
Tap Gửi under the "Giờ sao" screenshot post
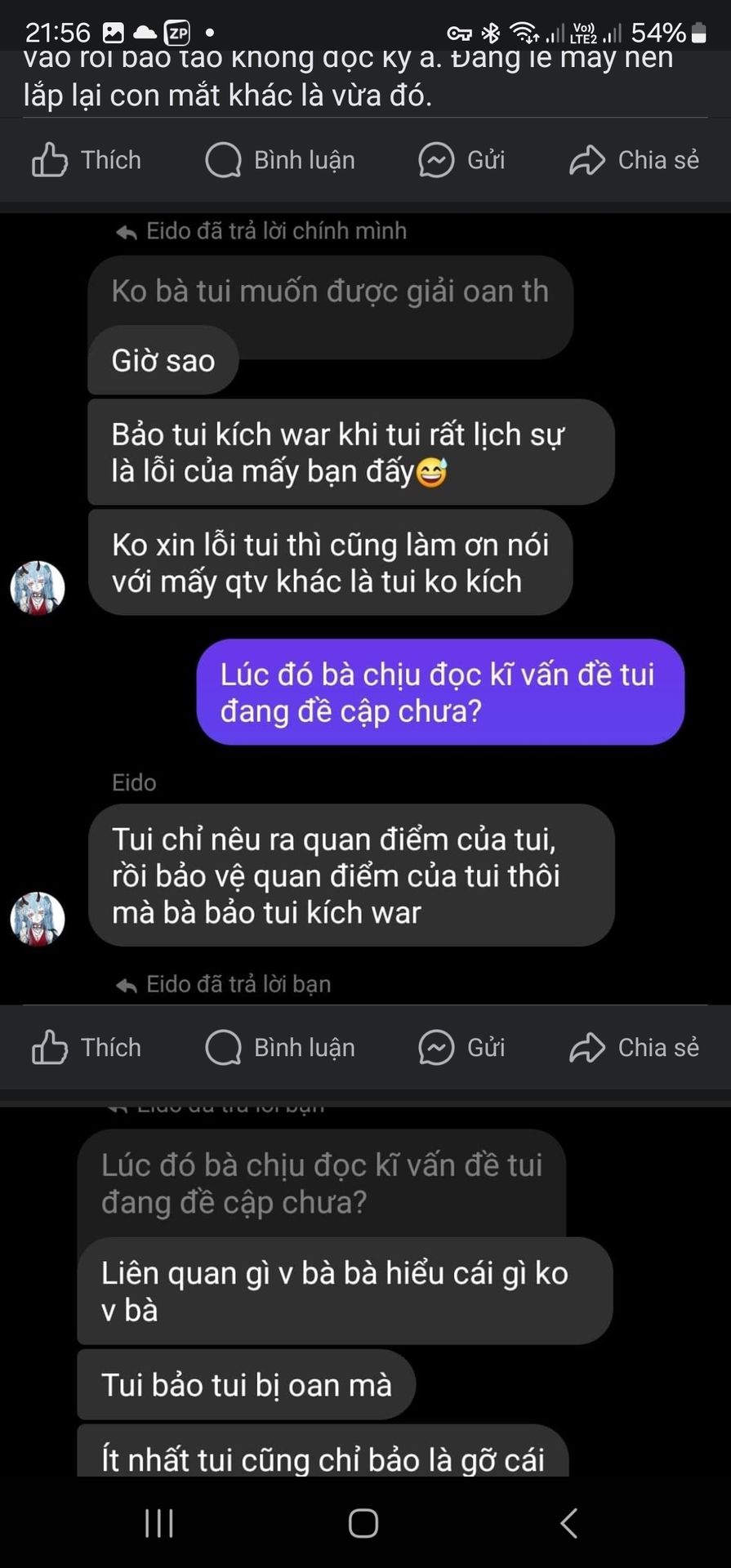(462, 1047)
